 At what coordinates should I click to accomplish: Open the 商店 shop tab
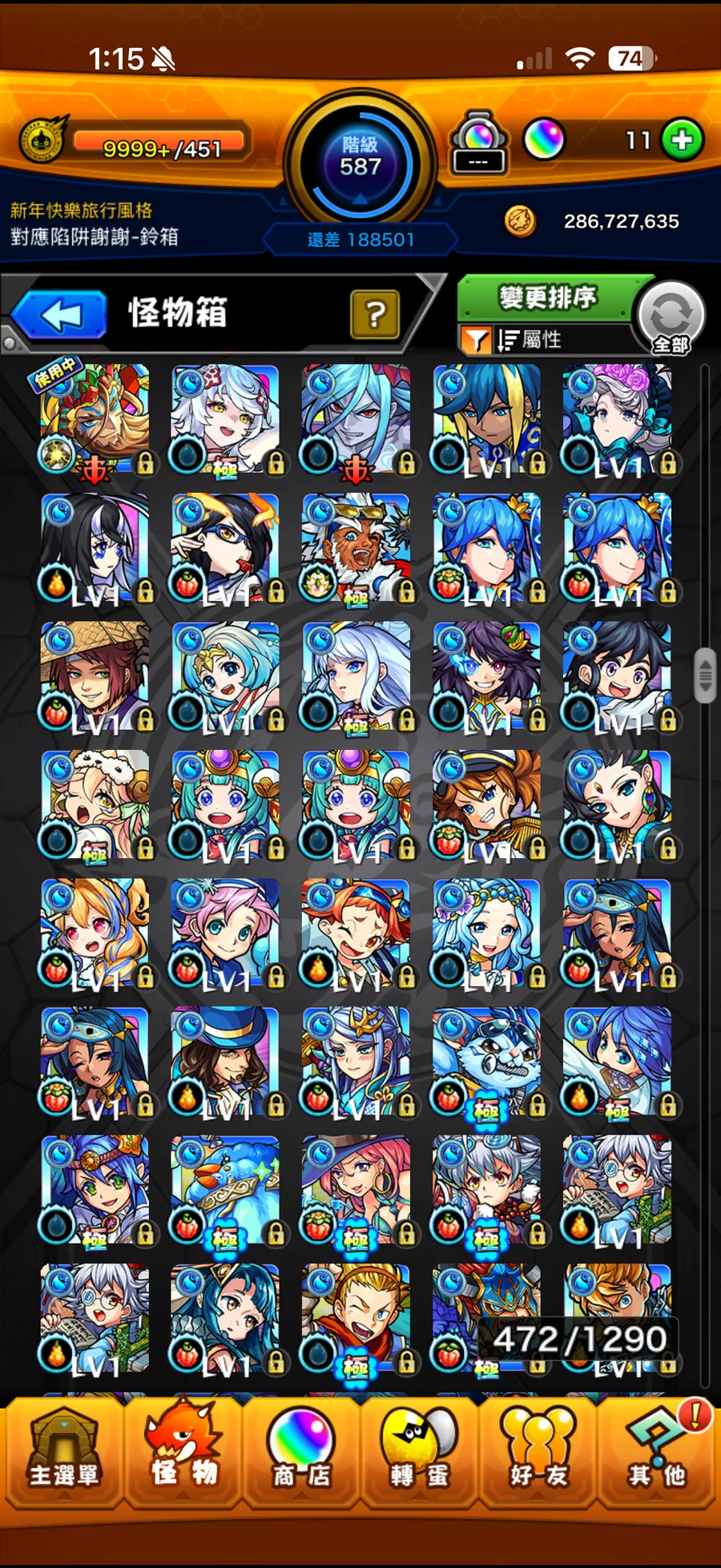click(301, 1452)
